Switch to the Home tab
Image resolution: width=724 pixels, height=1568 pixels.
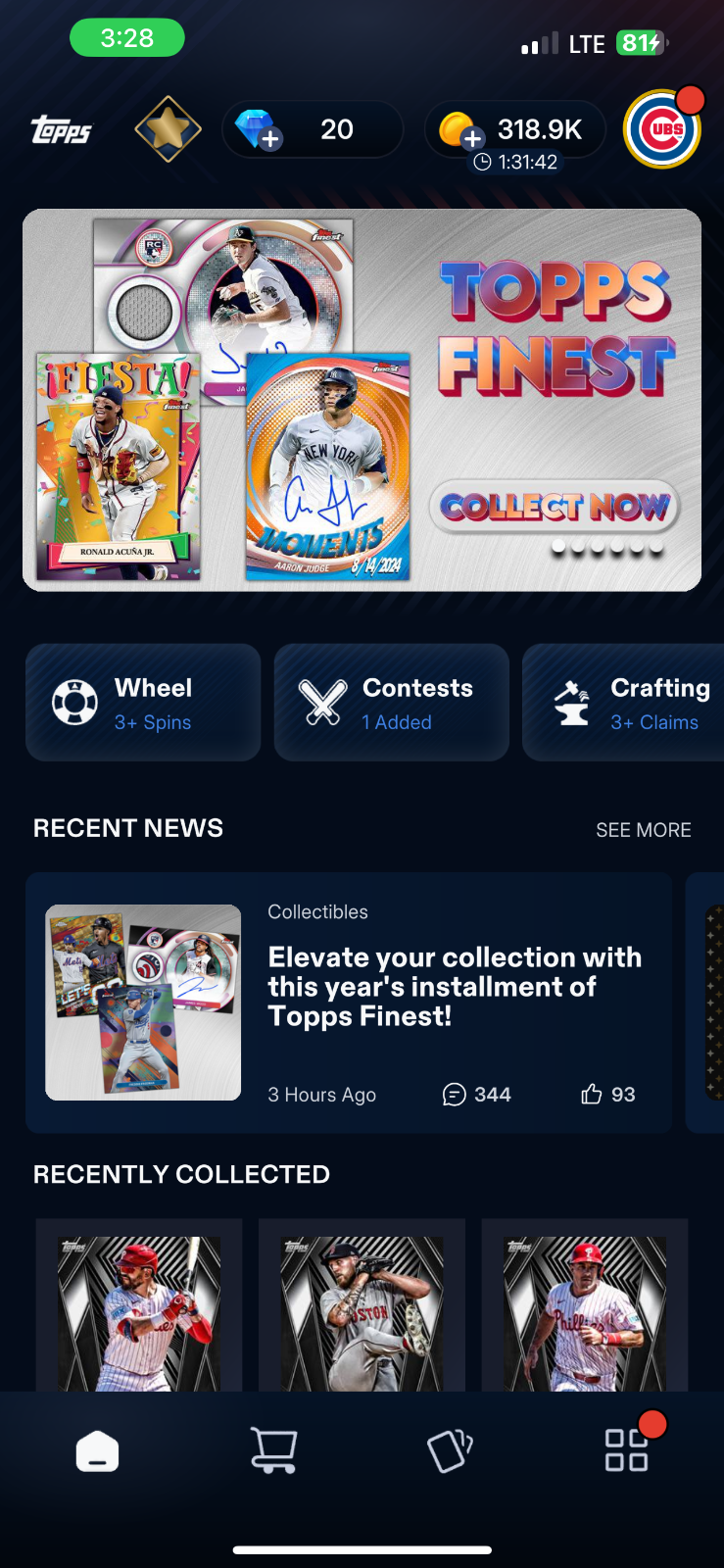pyautogui.click(x=97, y=1450)
